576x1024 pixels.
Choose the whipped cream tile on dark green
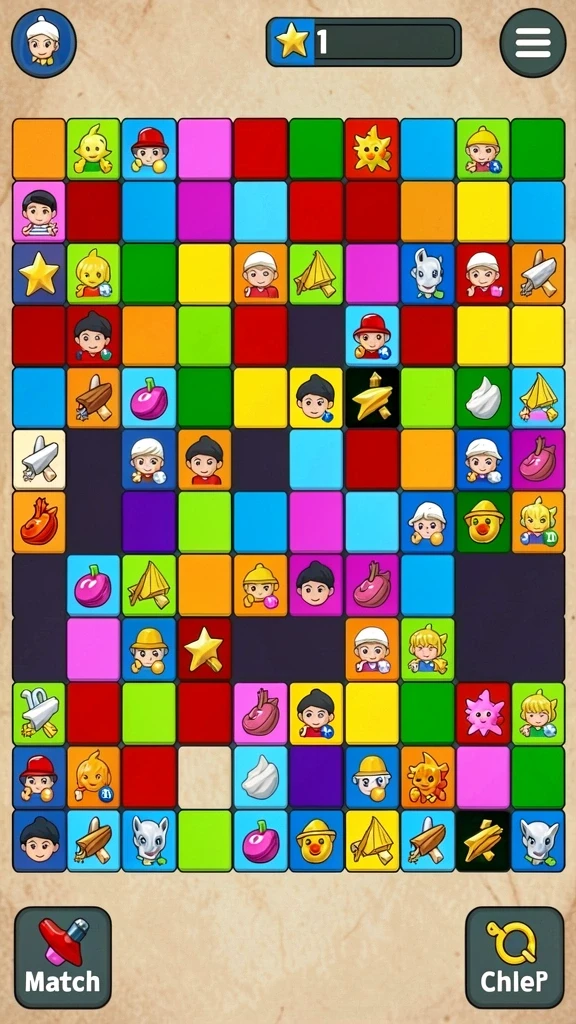pos(483,399)
